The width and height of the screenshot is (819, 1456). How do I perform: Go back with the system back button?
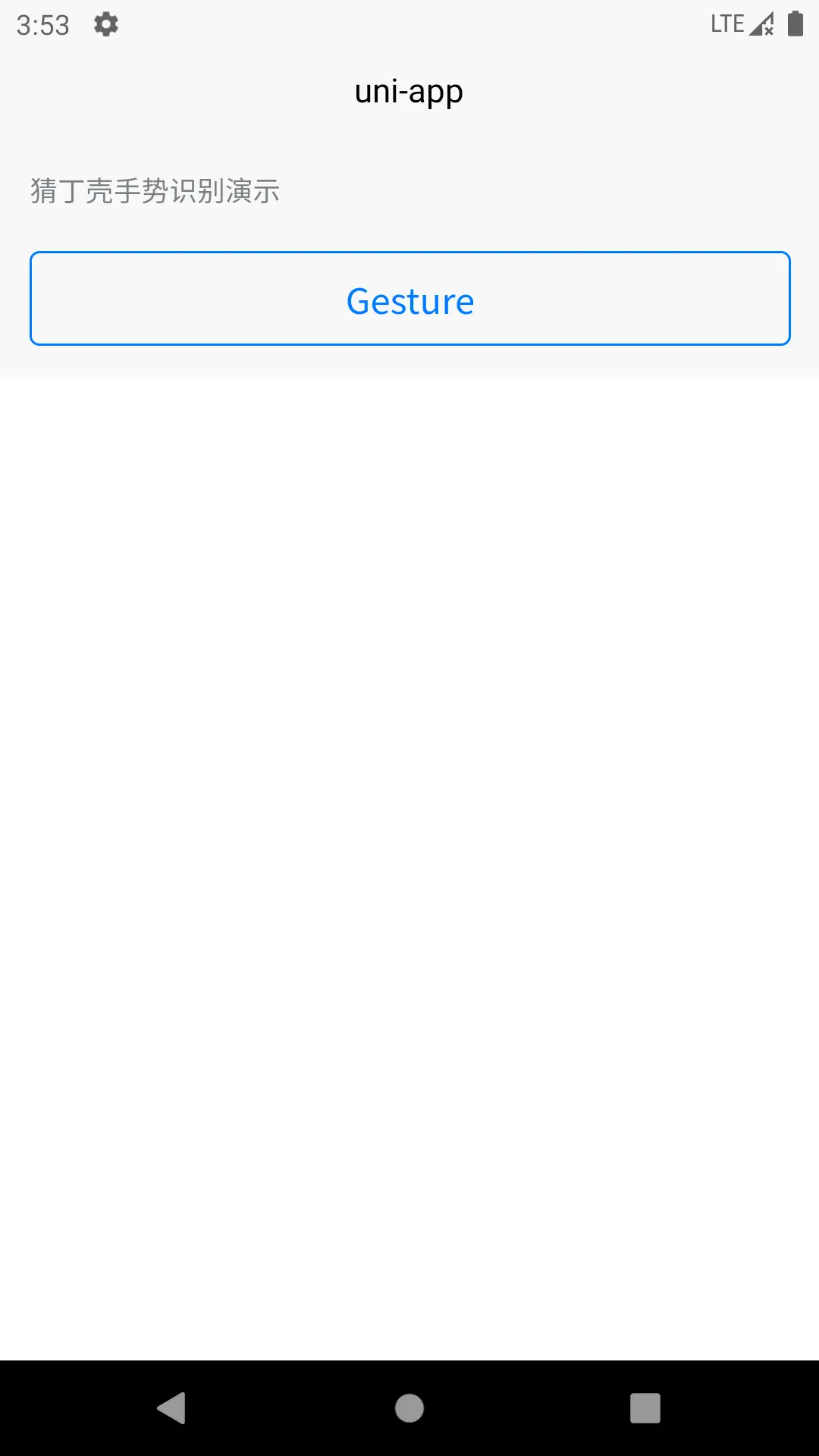tap(171, 1408)
